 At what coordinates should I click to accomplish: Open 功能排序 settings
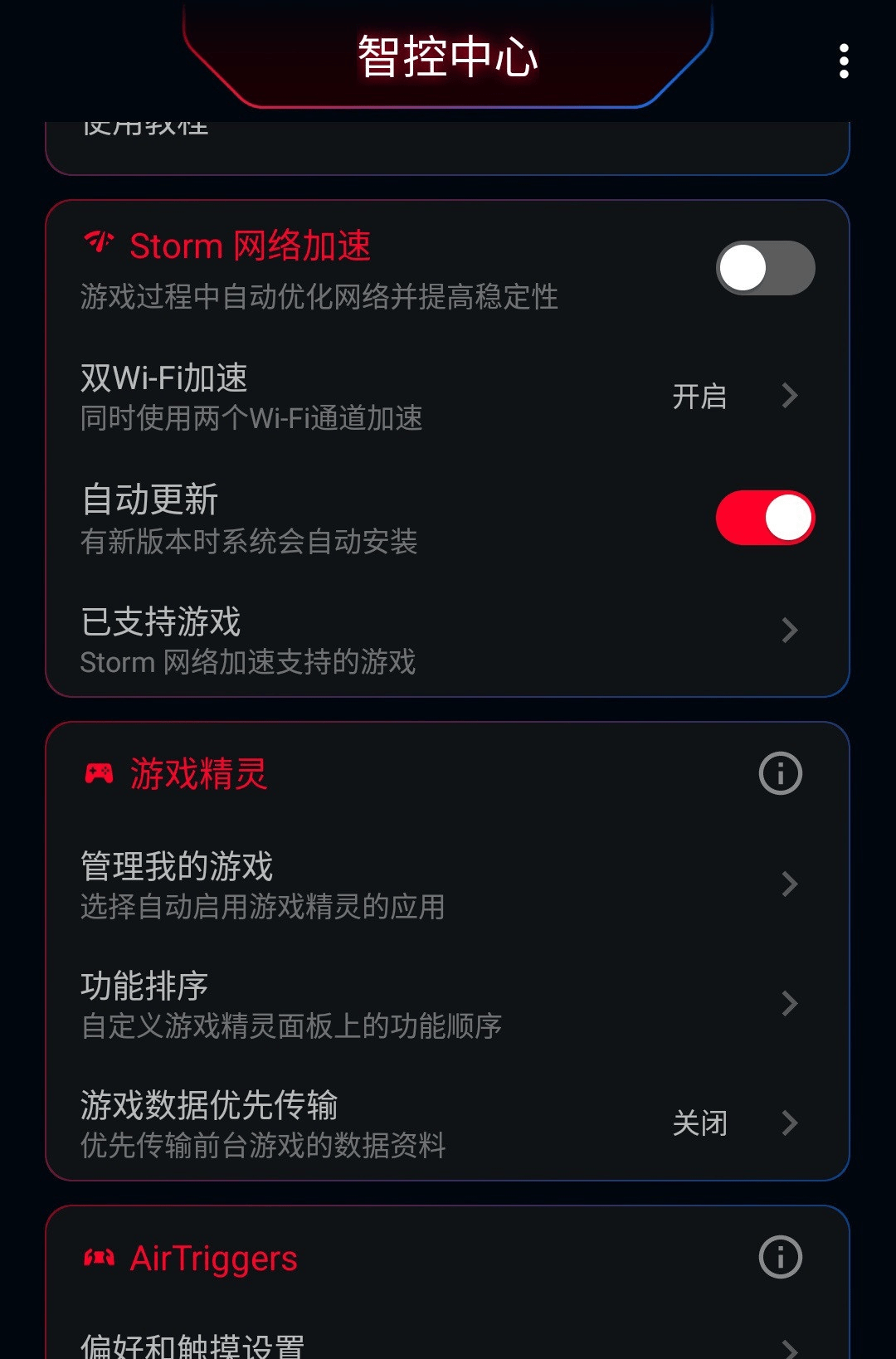(446, 1004)
